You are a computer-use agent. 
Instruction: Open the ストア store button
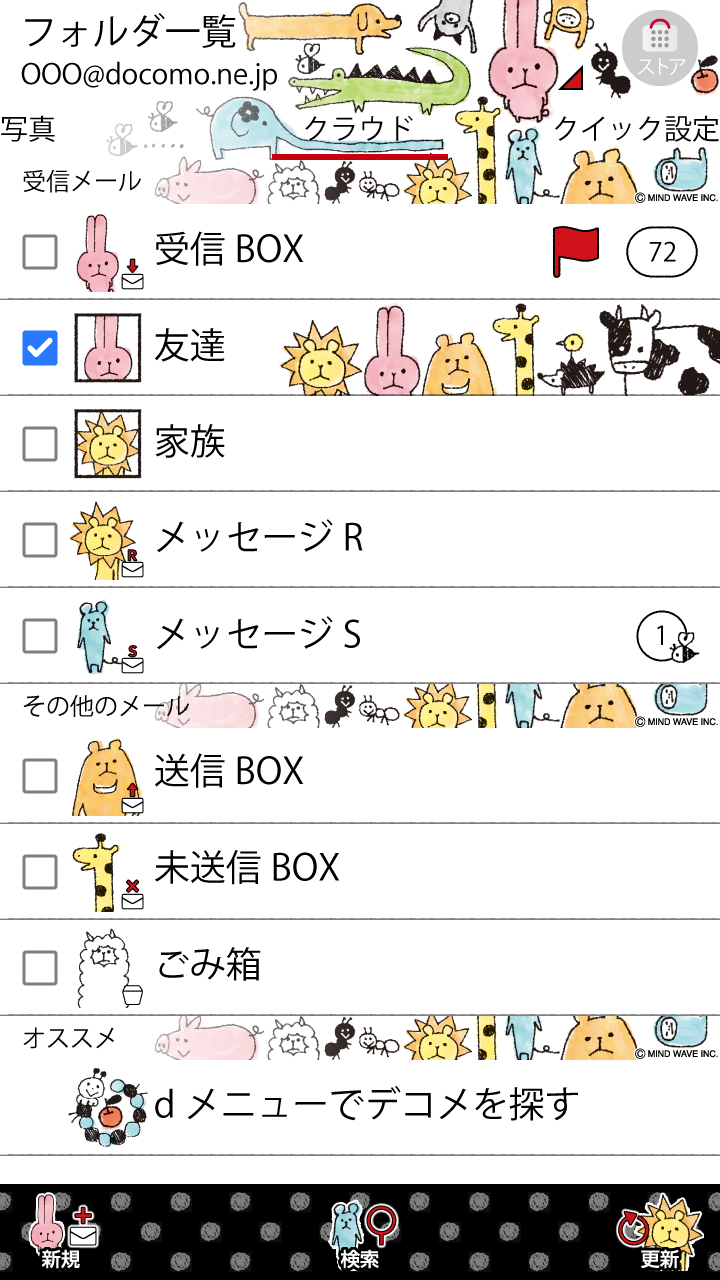click(660, 46)
